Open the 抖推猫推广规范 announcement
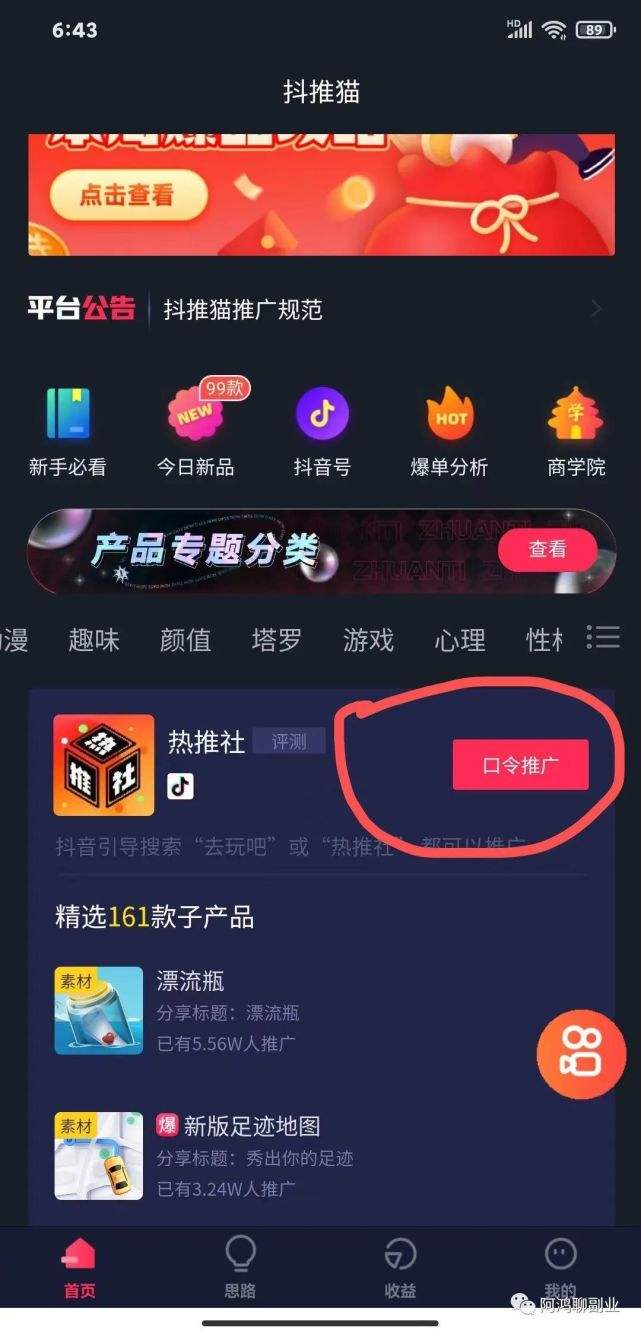 pos(243,310)
